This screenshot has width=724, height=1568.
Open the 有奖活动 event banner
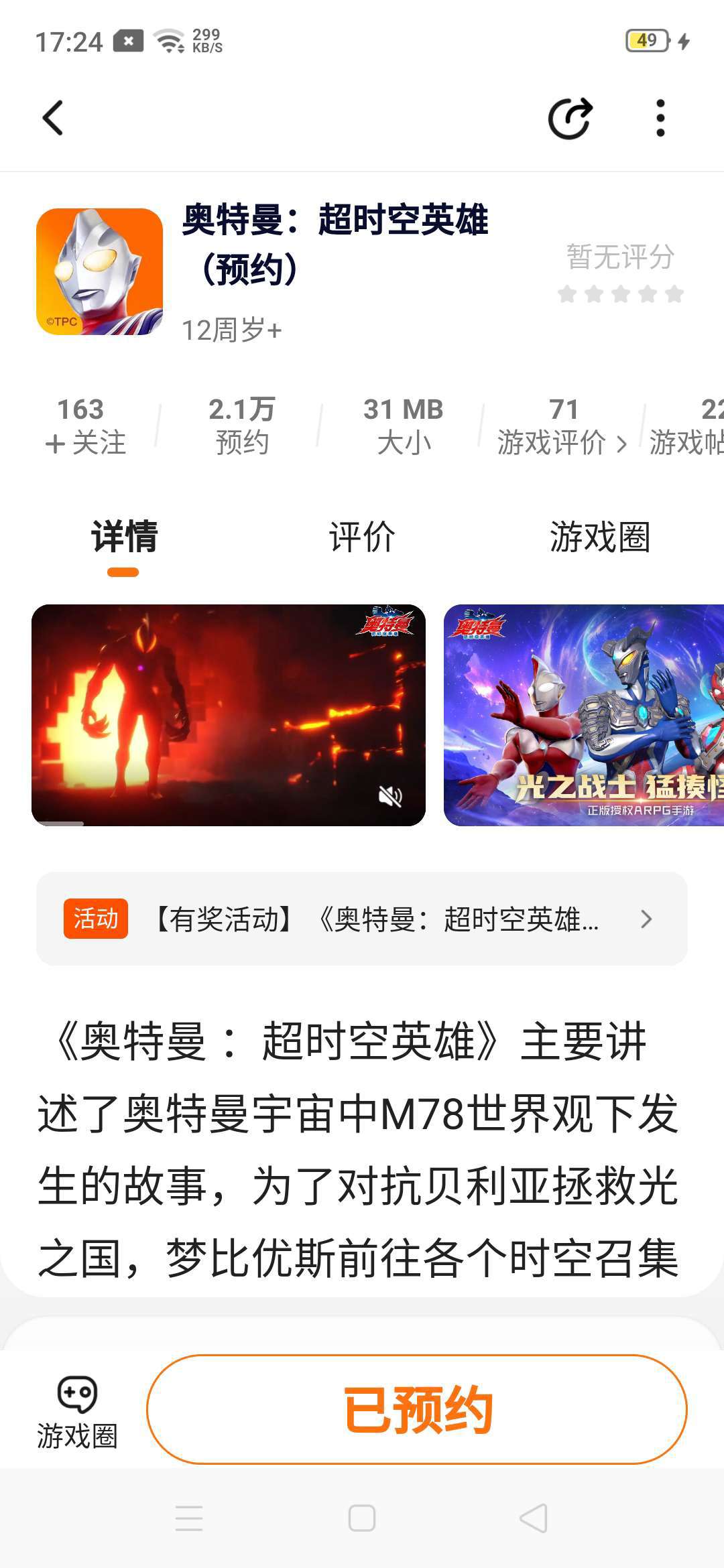(362, 919)
